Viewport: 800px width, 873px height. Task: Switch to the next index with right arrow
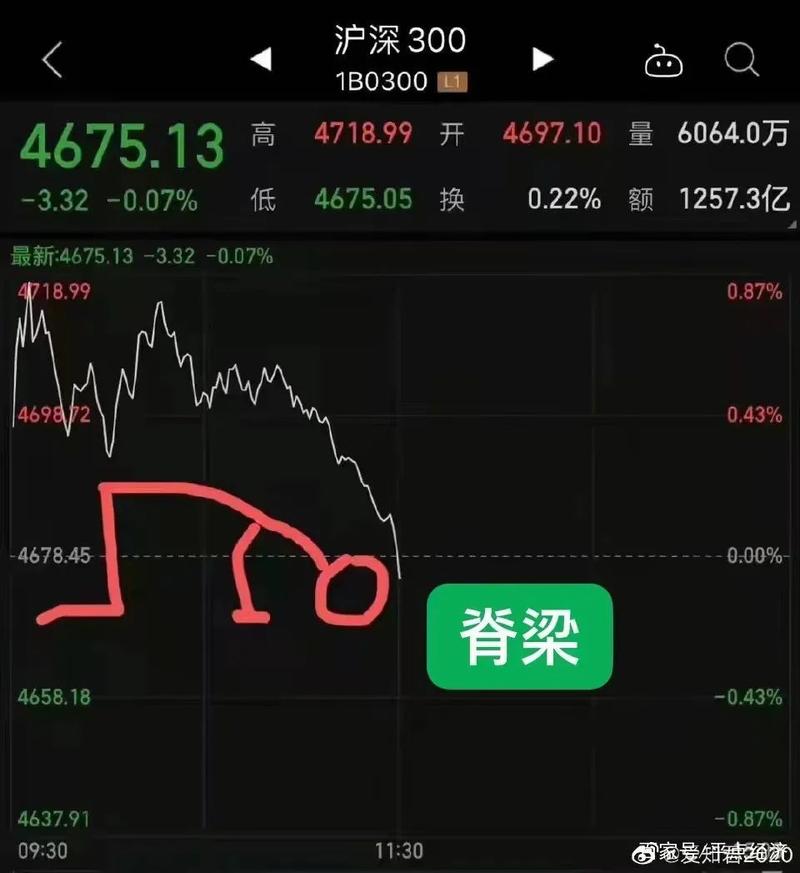coord(542,60)
